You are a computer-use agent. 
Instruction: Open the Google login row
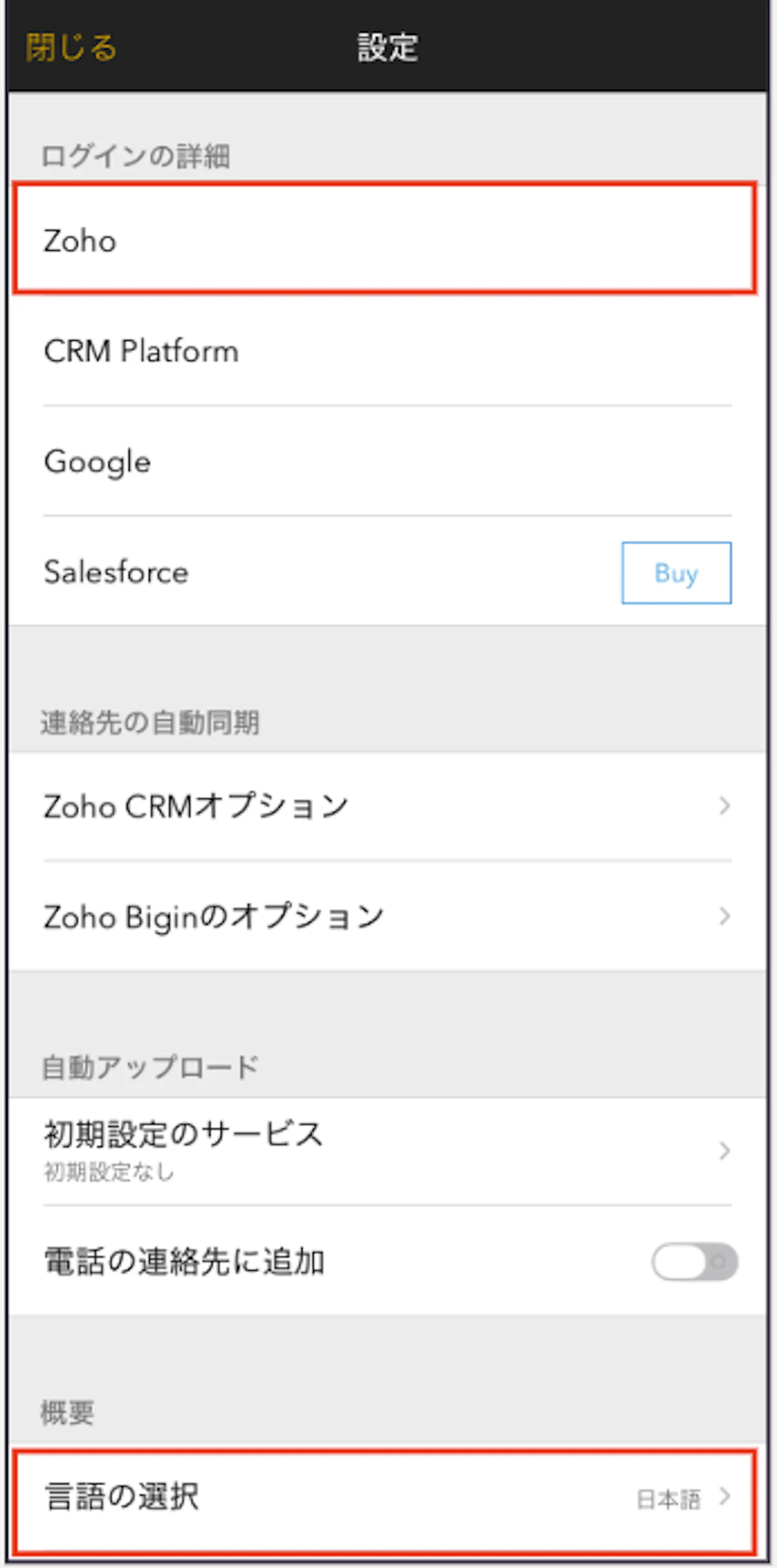tap(387, 461)
